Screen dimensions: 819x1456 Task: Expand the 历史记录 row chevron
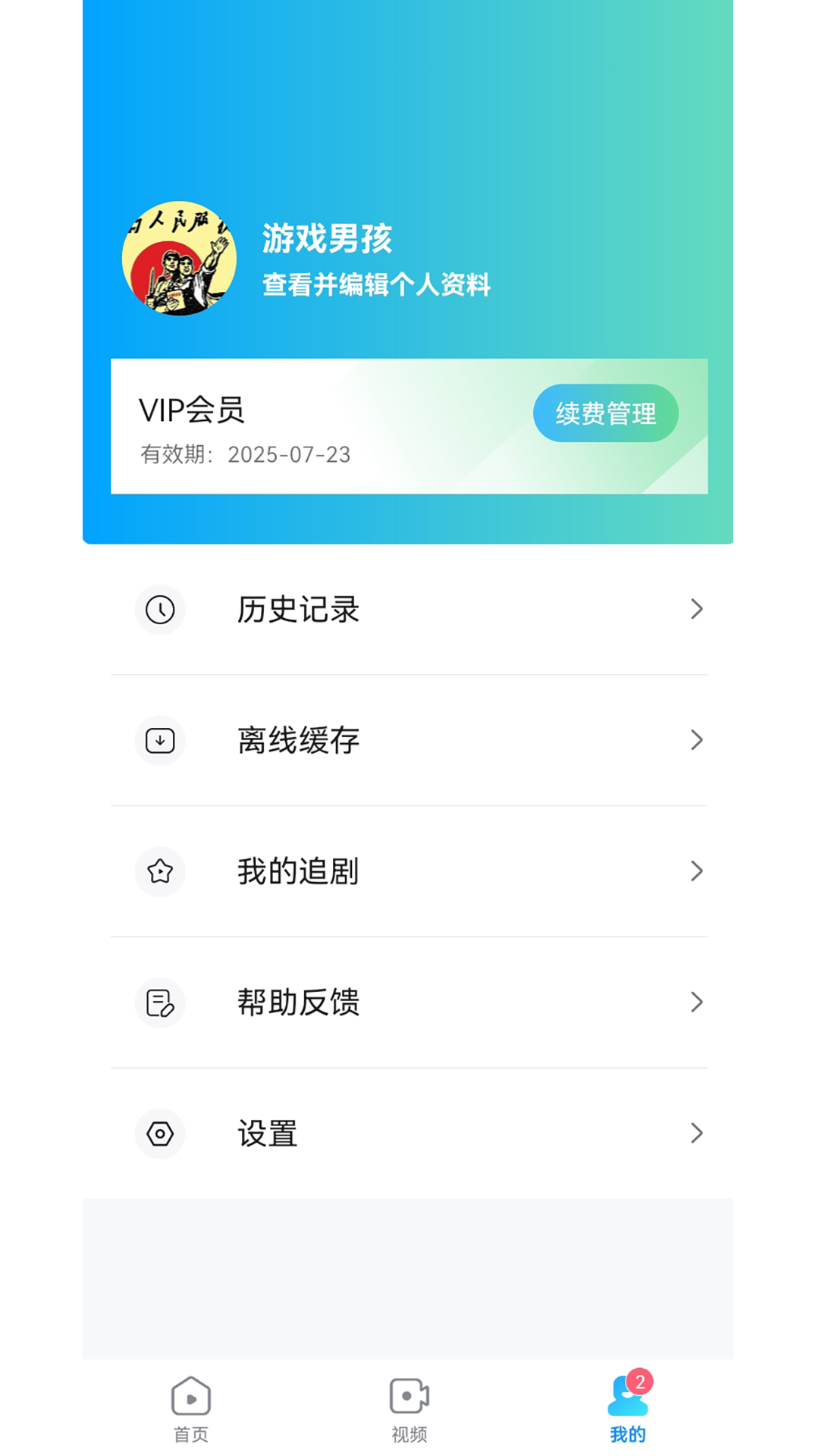pyautogui.click(x=696, y=610)
